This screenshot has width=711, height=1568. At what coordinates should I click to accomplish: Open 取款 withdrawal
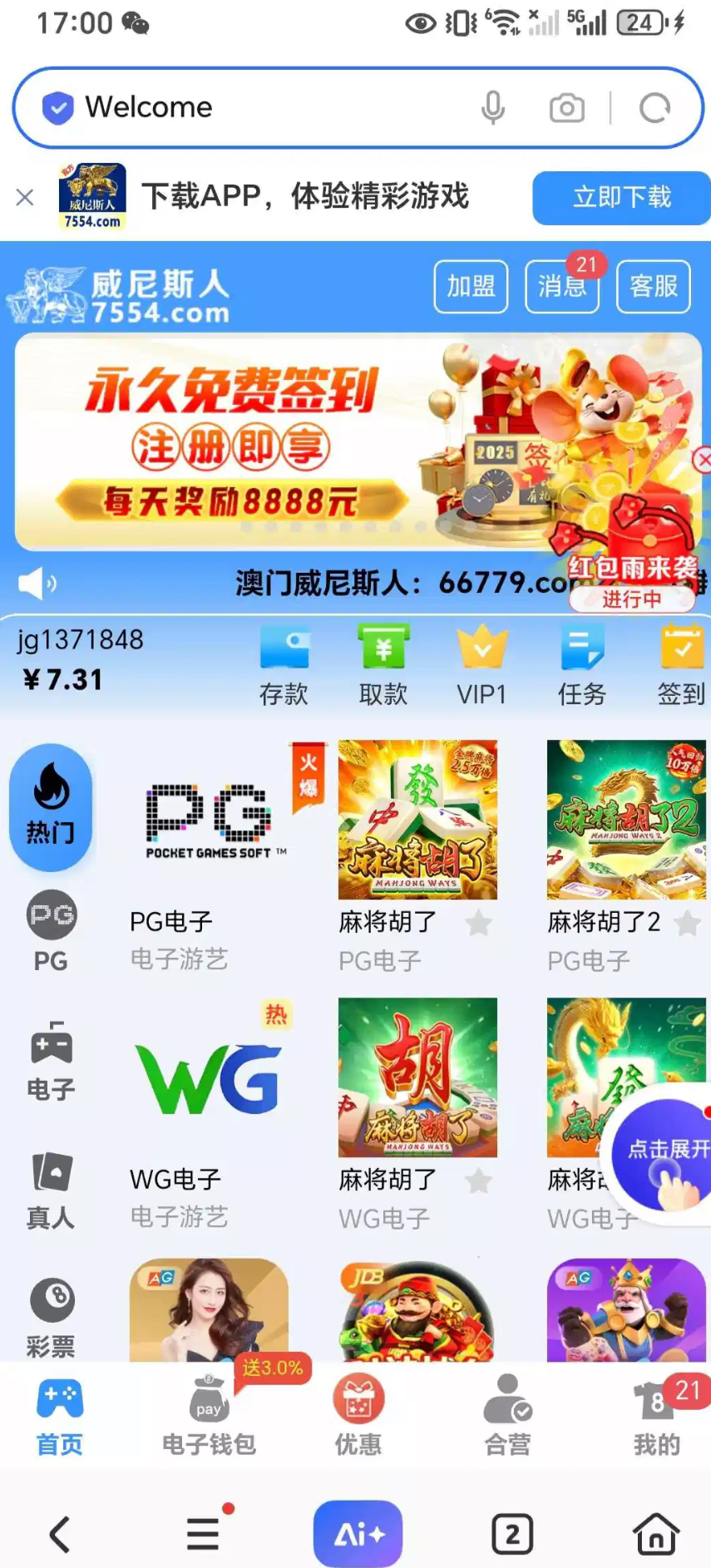383,665
